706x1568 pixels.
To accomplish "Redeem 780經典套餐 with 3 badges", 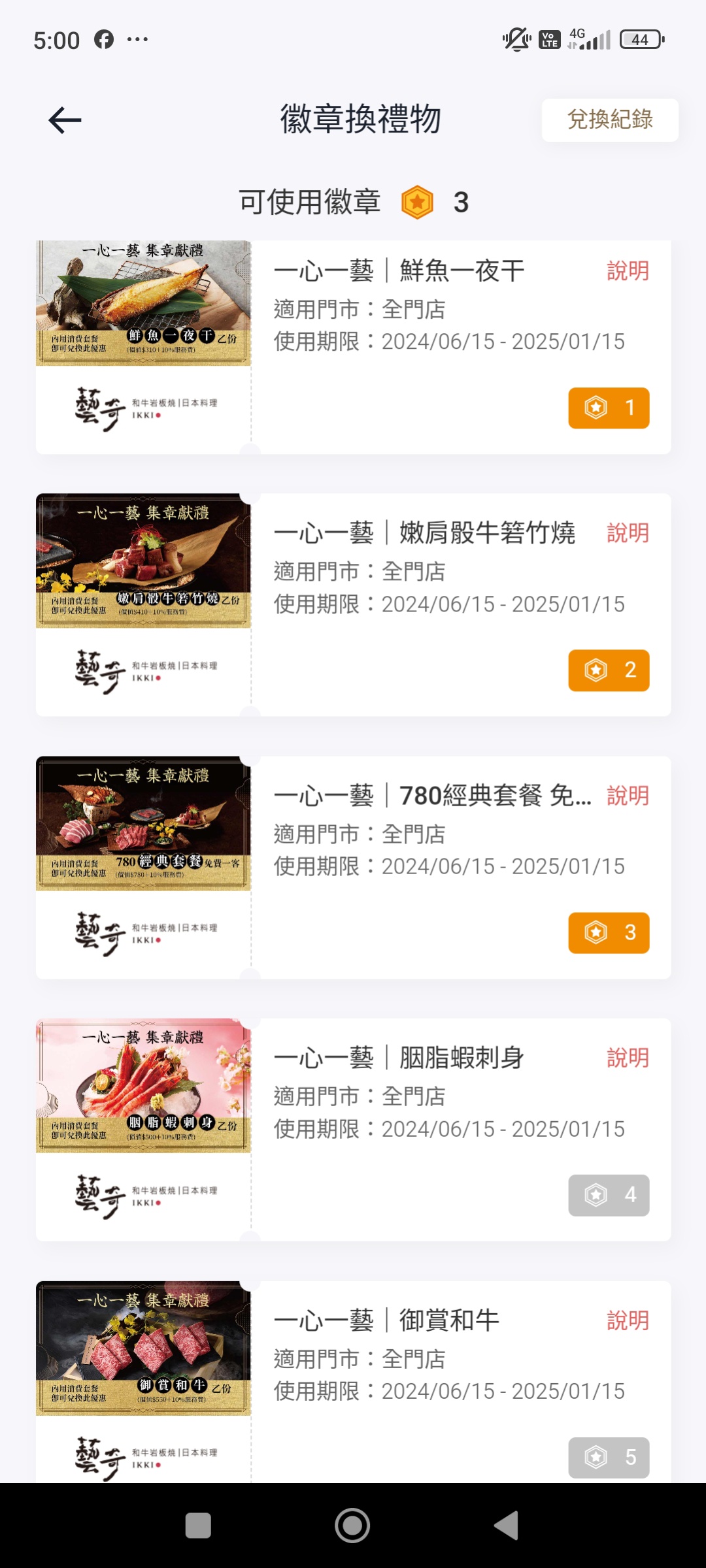I will pyautogui.click(x=609, y=933).
